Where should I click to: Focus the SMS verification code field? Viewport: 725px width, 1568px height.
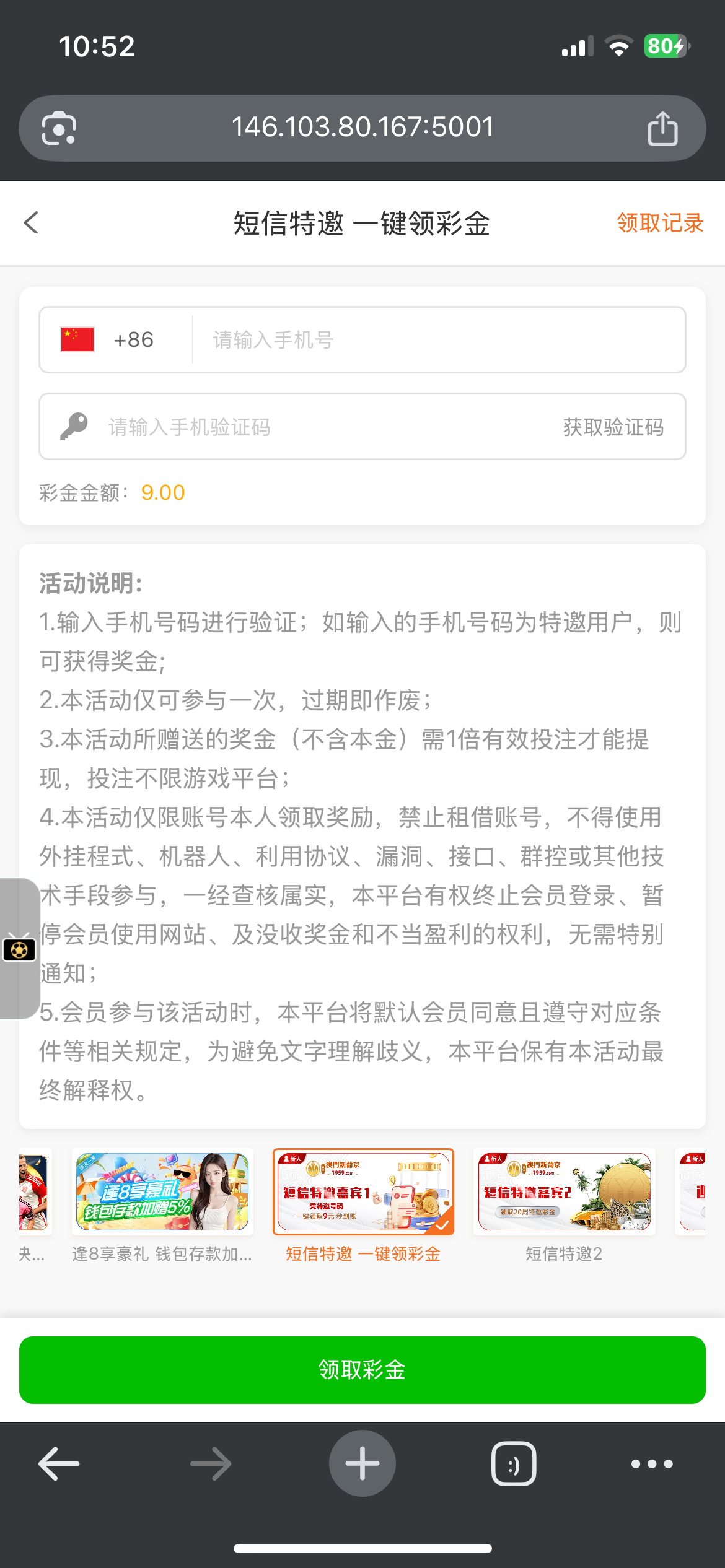(x=310, y=427)
